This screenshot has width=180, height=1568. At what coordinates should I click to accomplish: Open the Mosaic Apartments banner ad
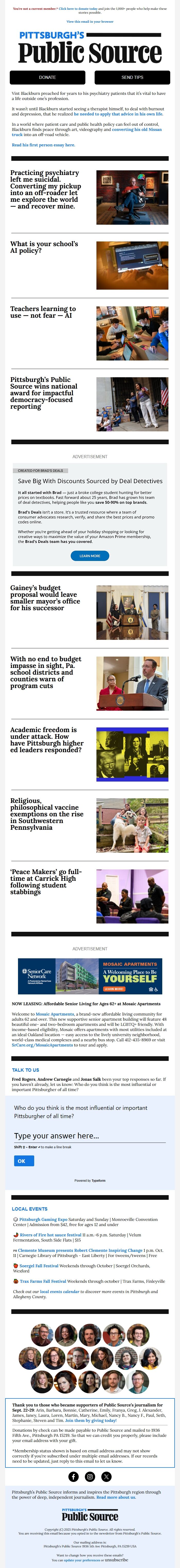(x=90, y=976)
